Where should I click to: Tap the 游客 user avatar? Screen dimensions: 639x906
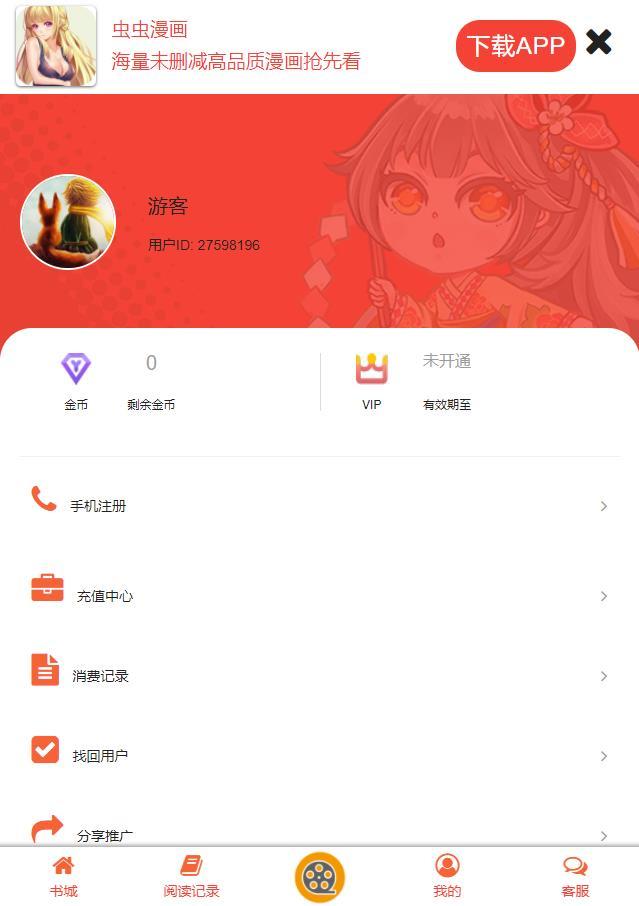tap(69, 222)
